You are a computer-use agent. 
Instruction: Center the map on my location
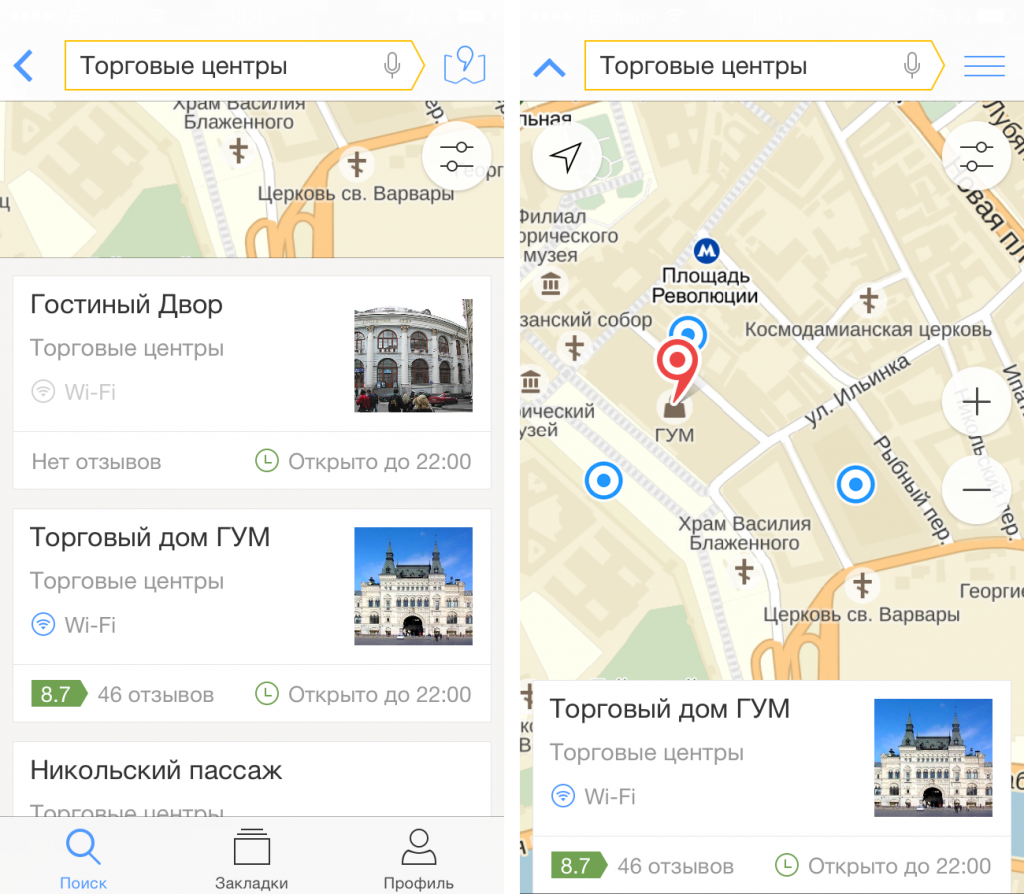click(566, 157)
